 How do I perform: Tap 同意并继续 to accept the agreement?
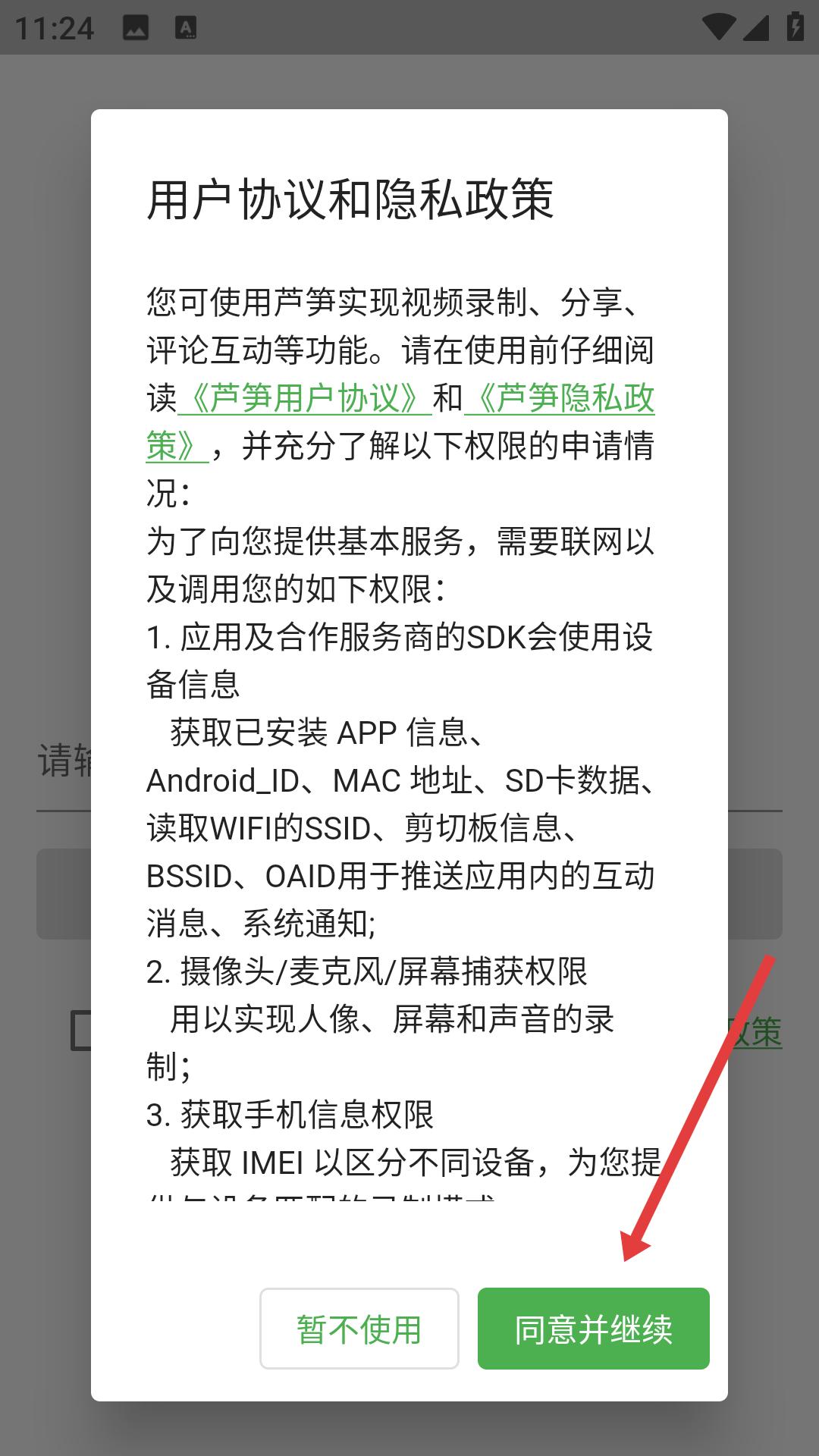click(593, 1328)
